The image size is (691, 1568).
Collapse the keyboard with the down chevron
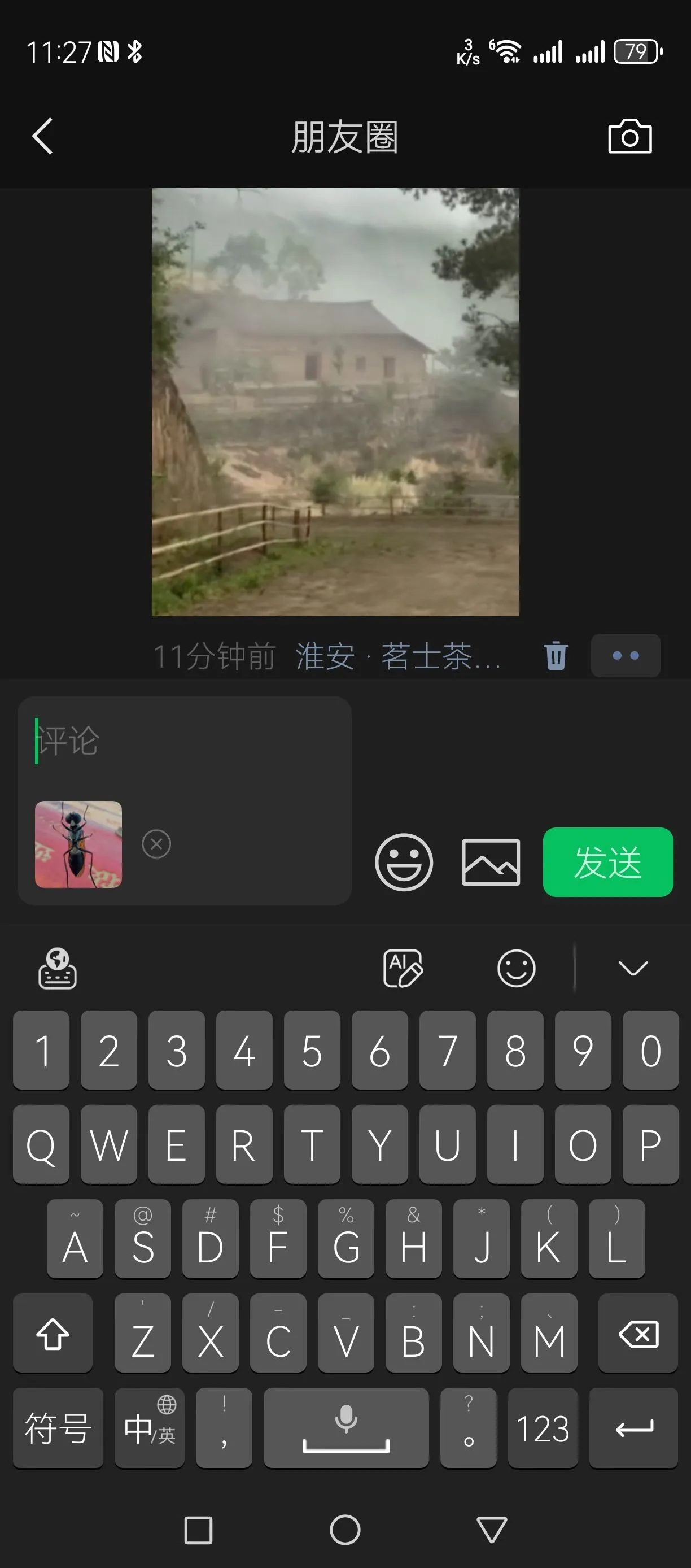click(633, 968)
